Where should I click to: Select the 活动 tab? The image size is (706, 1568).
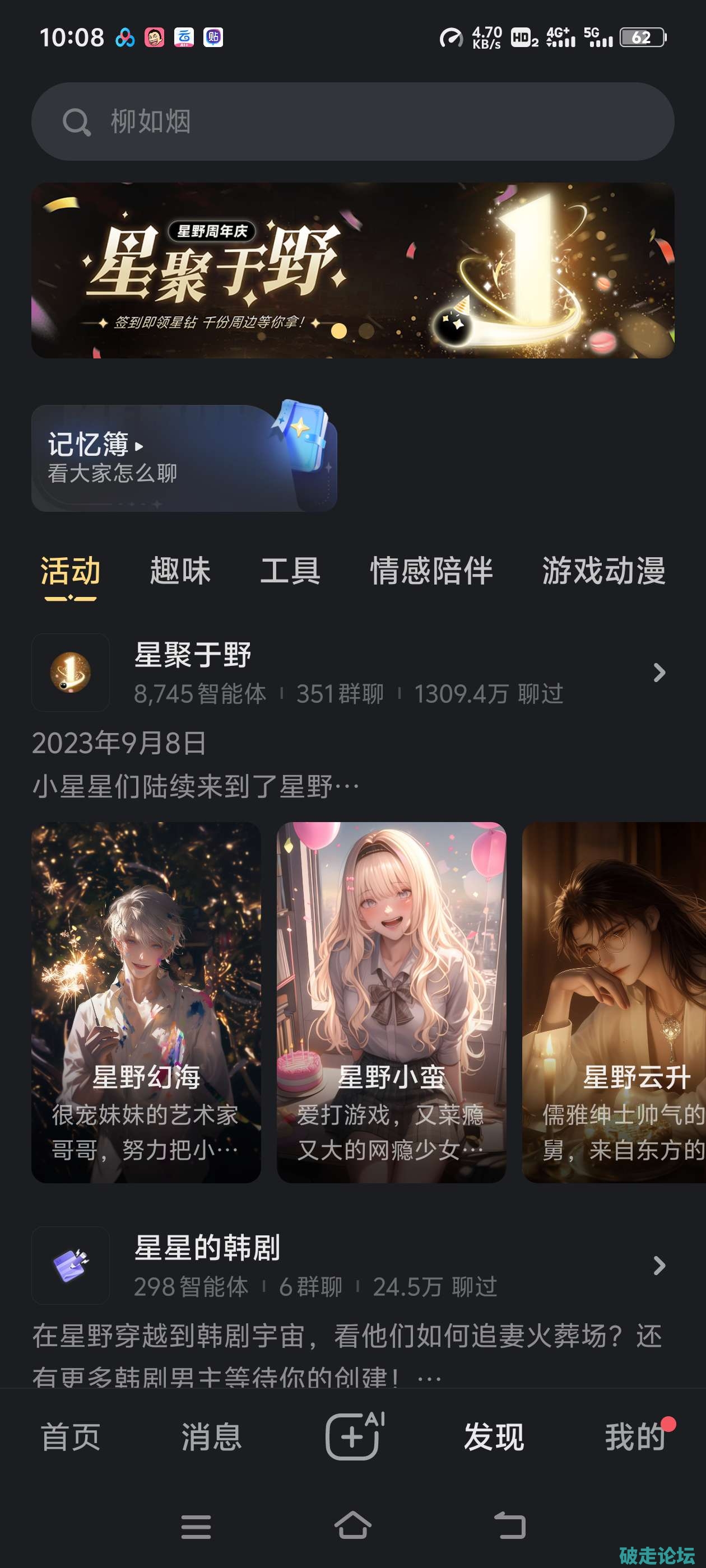tap(71, 571)
